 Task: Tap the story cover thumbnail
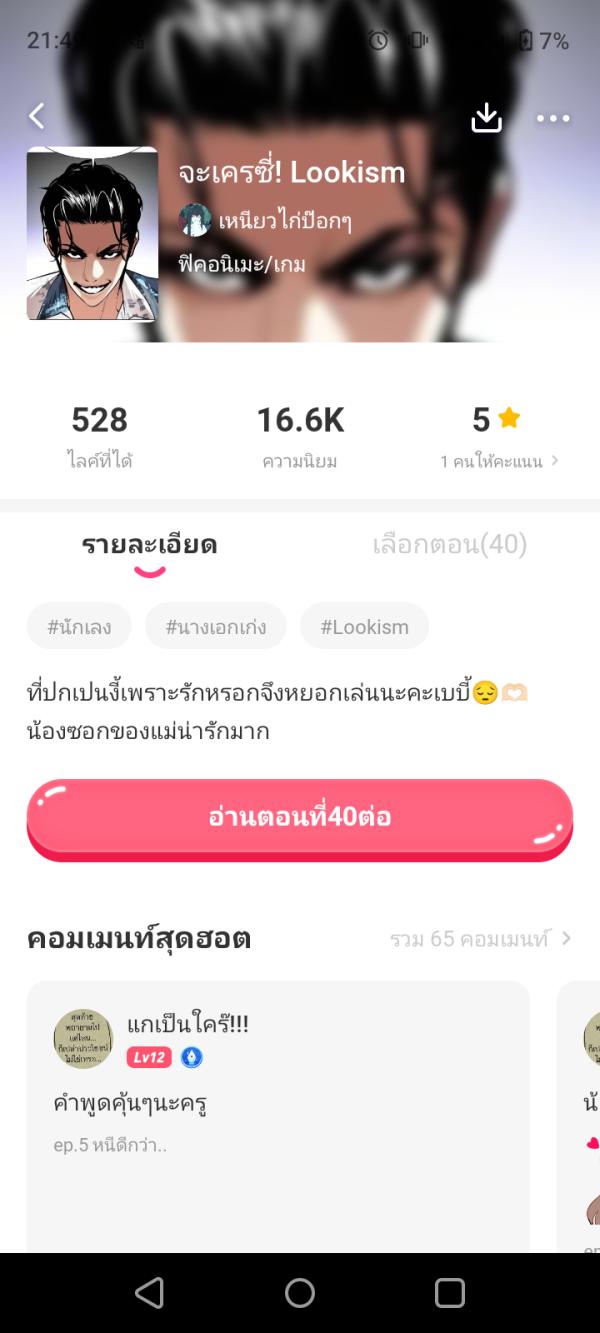click(92, 234)
